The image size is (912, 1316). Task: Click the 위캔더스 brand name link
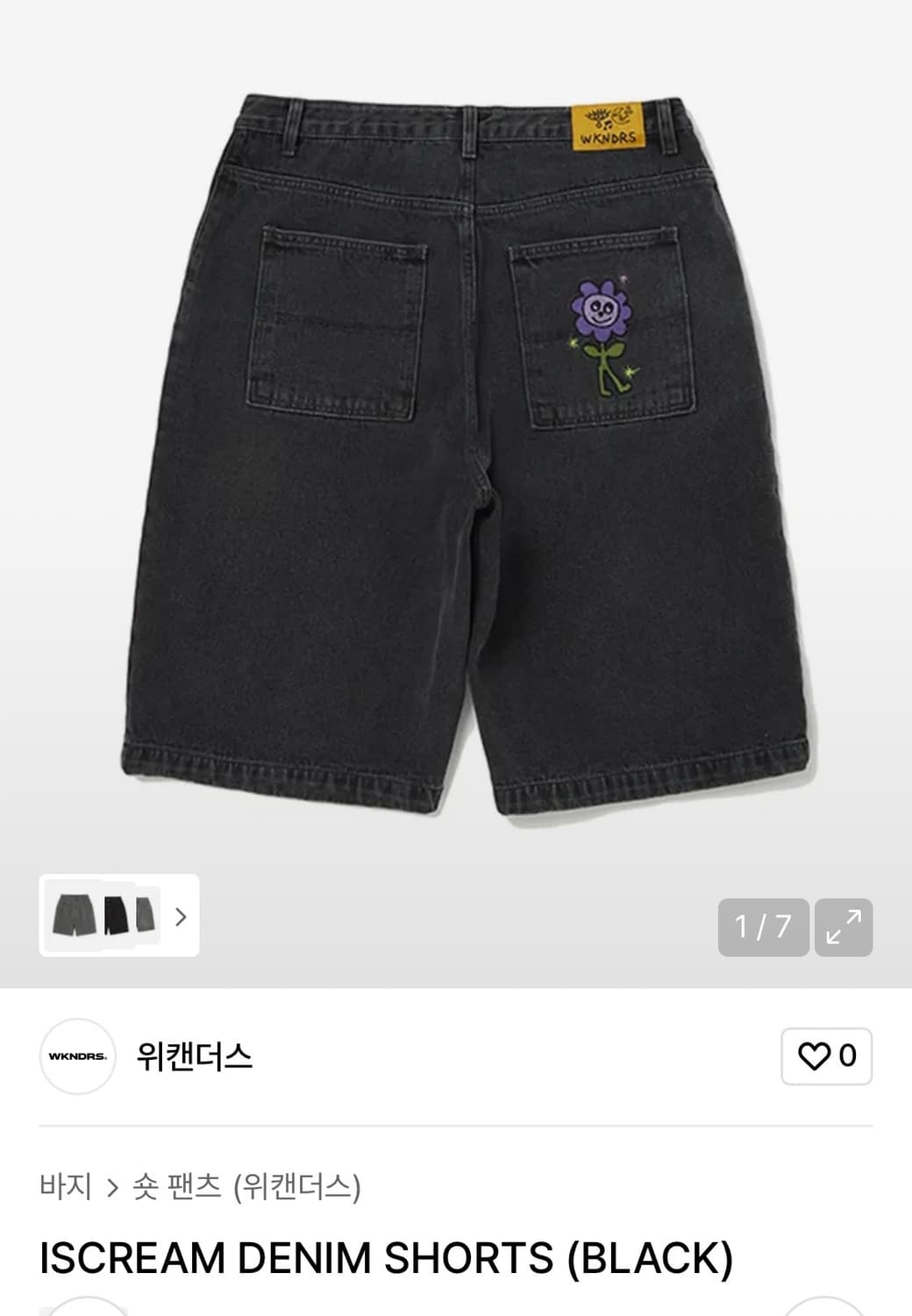tap(195, 1058)
